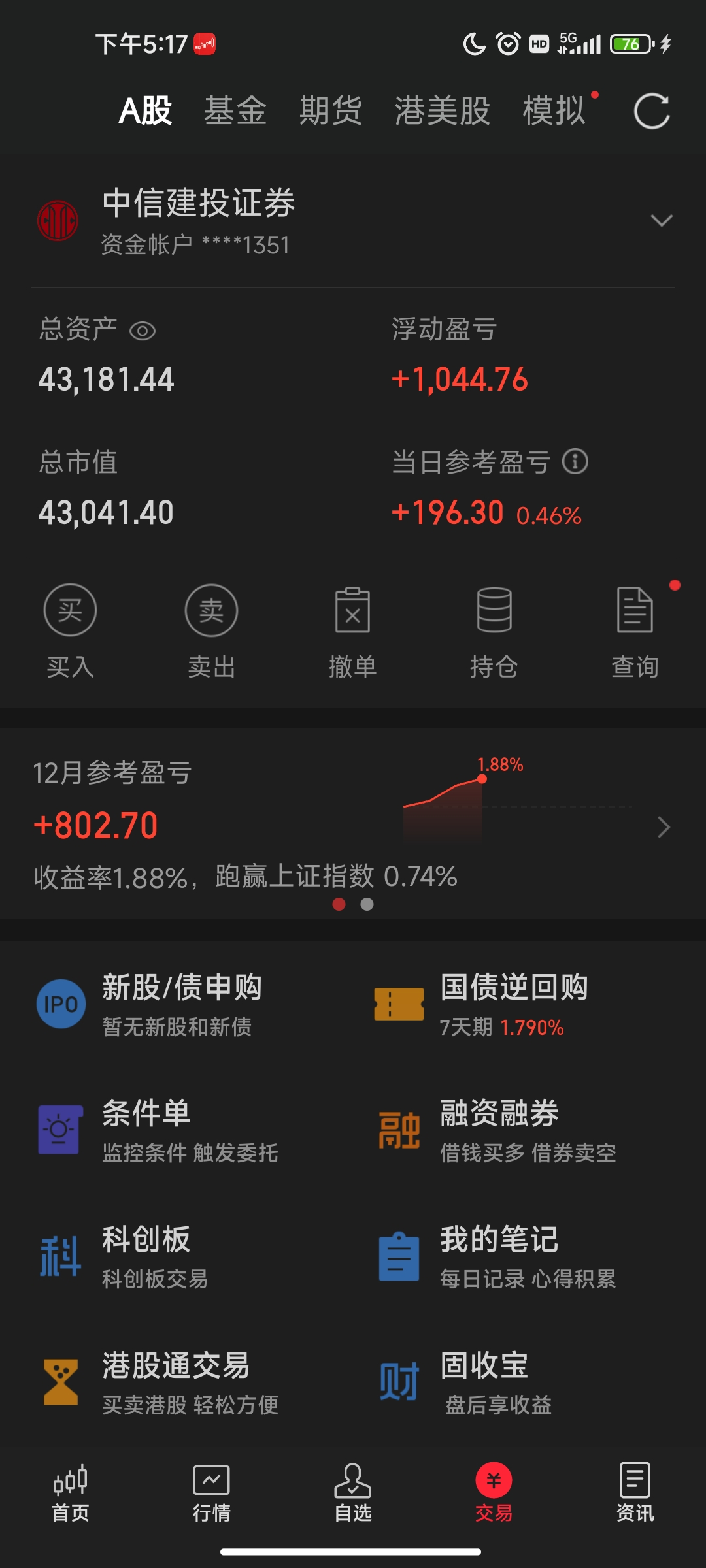Image resolution: width=706 pixels, height=1568 pixels.
Task: Switch to the 模拟 tab
Action: pos(554,110)
